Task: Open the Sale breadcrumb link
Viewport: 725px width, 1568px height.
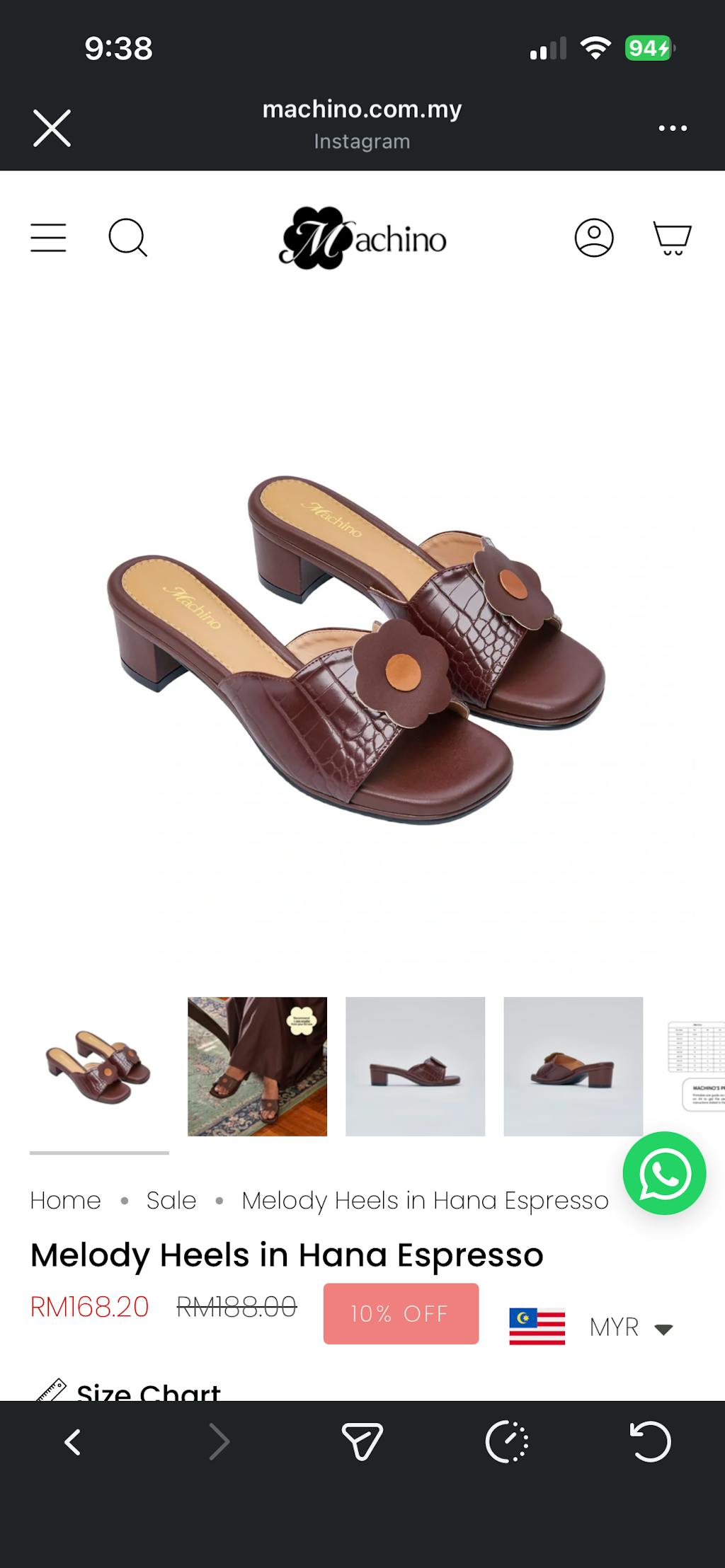Action: pos(171,1201)
